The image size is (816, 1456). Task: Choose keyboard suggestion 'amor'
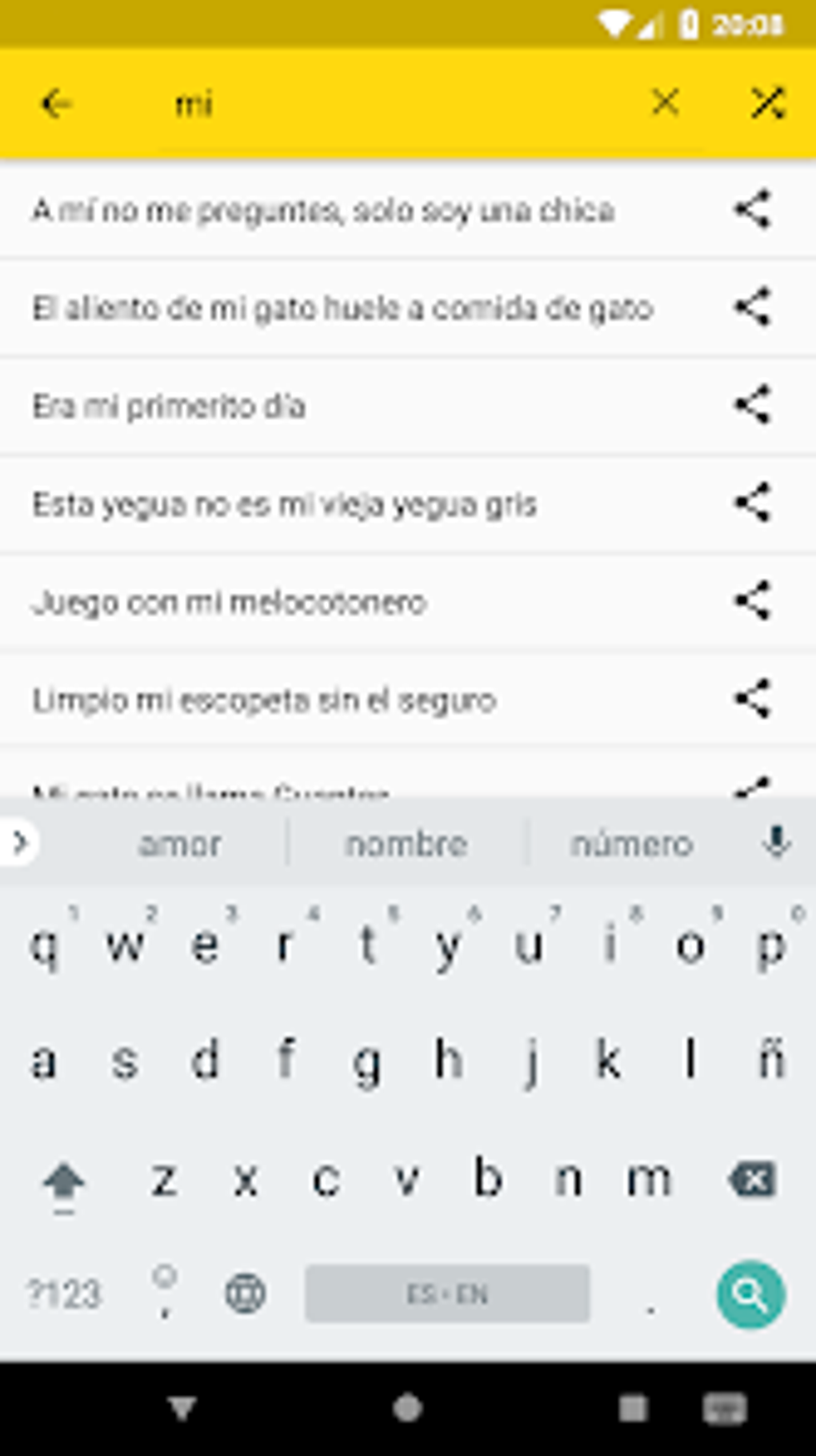179,844
